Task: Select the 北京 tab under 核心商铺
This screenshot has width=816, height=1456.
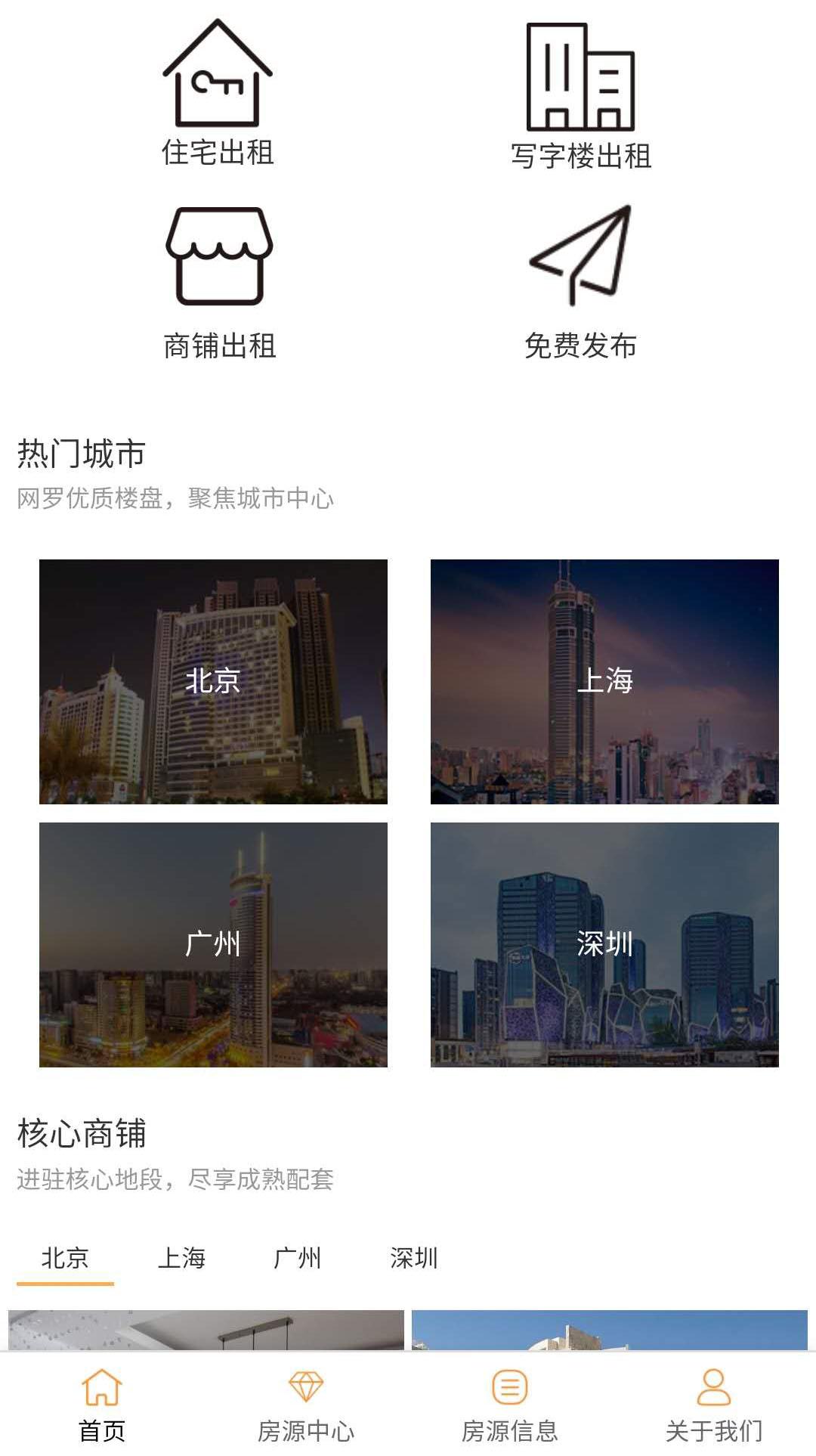Action: [65, 1258]
